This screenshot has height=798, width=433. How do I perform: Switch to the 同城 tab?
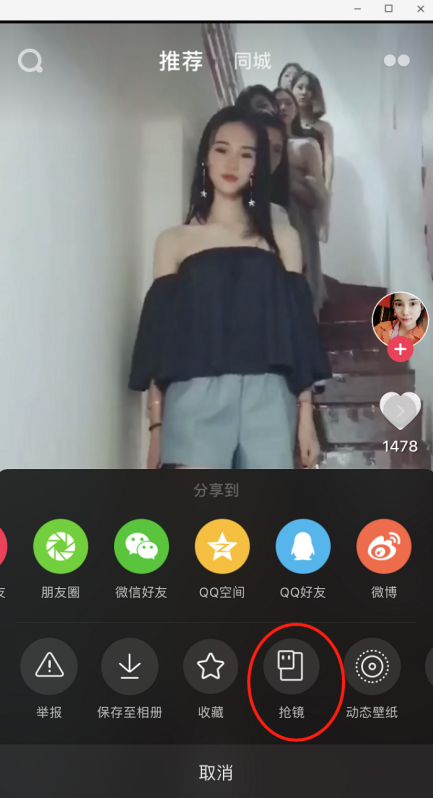point(252,61)
